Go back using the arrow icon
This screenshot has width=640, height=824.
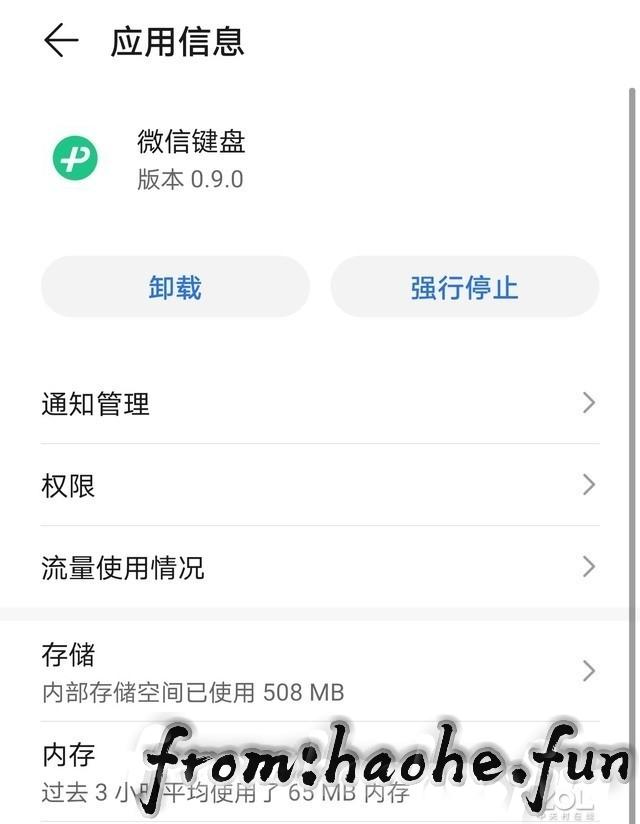(x=61, y=41)
